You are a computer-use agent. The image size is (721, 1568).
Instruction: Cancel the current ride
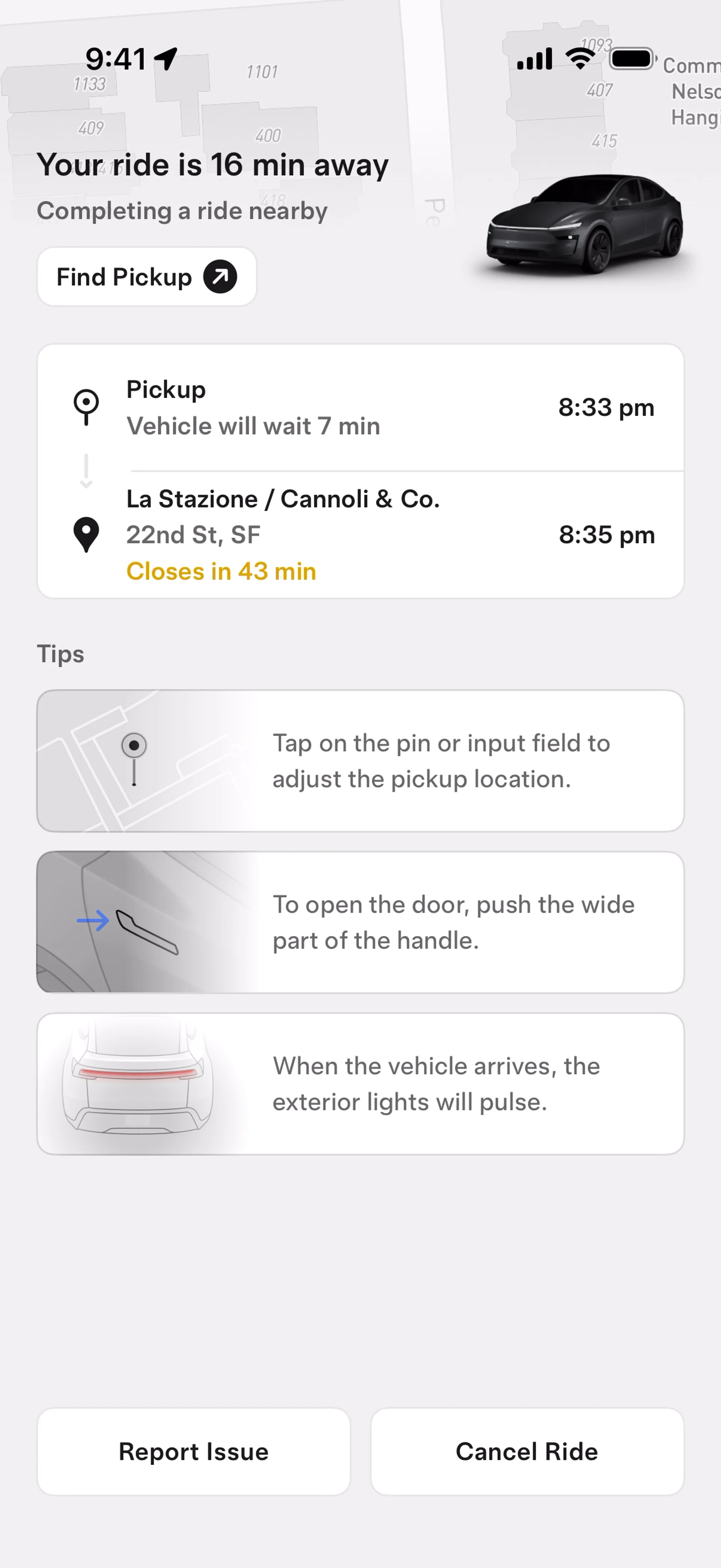pos(527,1451)
